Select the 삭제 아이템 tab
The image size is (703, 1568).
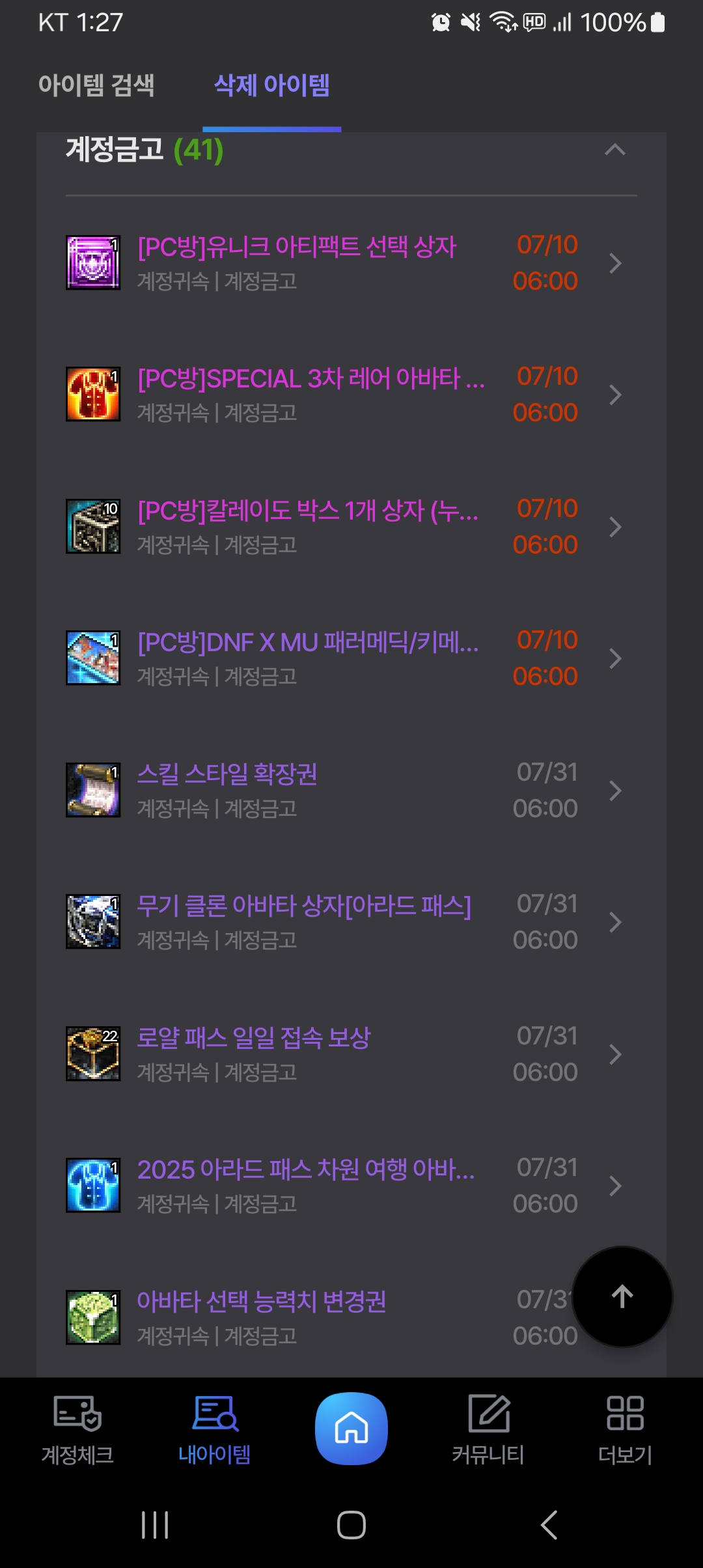(271, 85)
